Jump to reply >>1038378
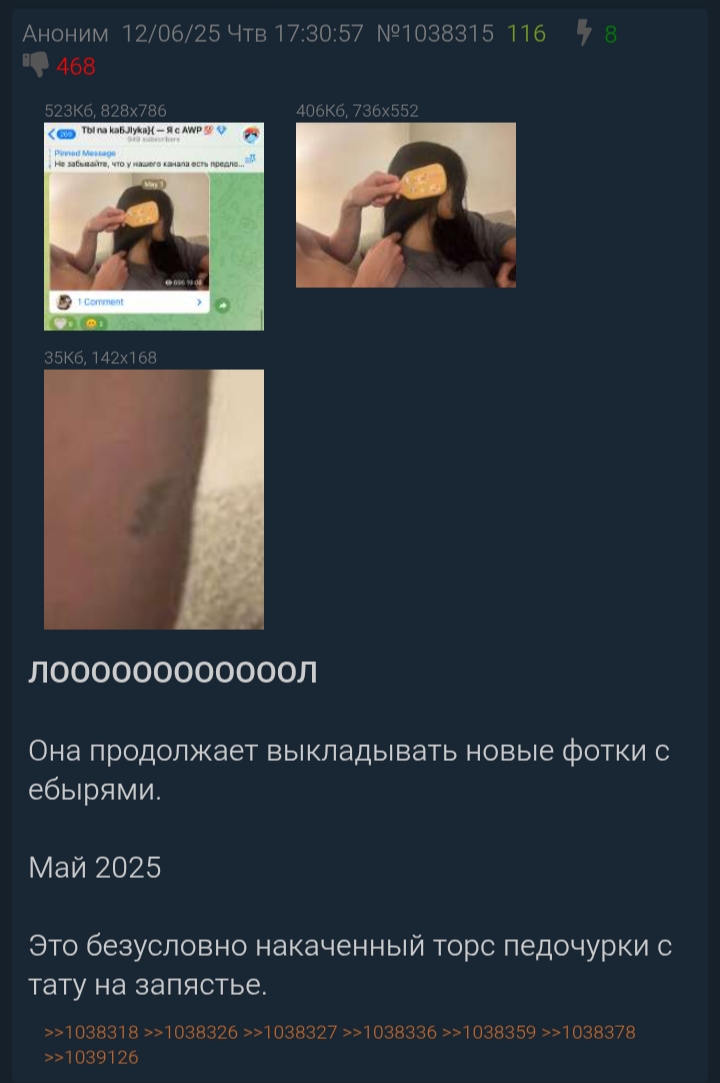Viewport: 720px width, 1083px height. coord(588,1032)
